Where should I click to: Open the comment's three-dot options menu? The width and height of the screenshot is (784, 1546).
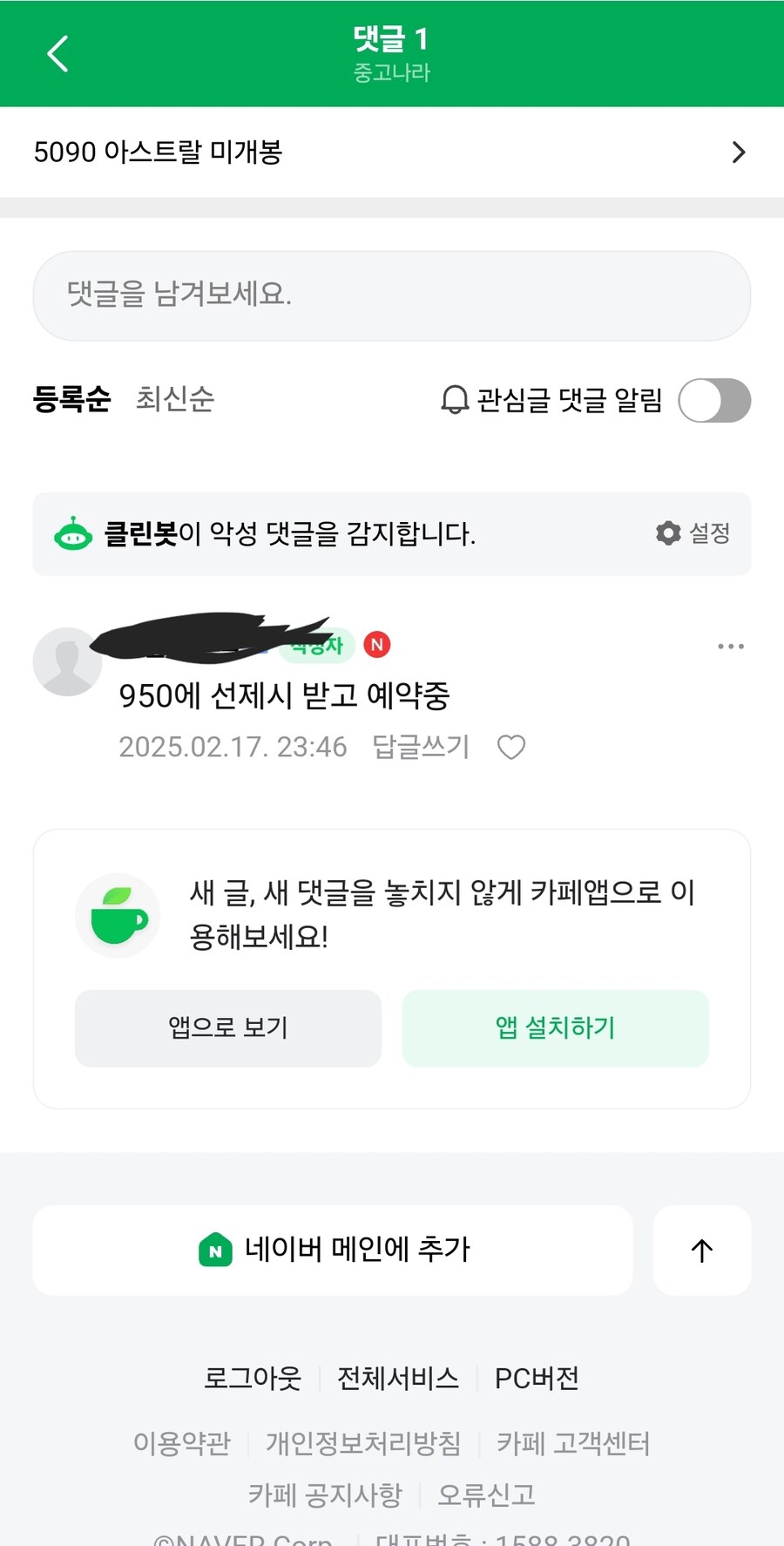point(730,646)
